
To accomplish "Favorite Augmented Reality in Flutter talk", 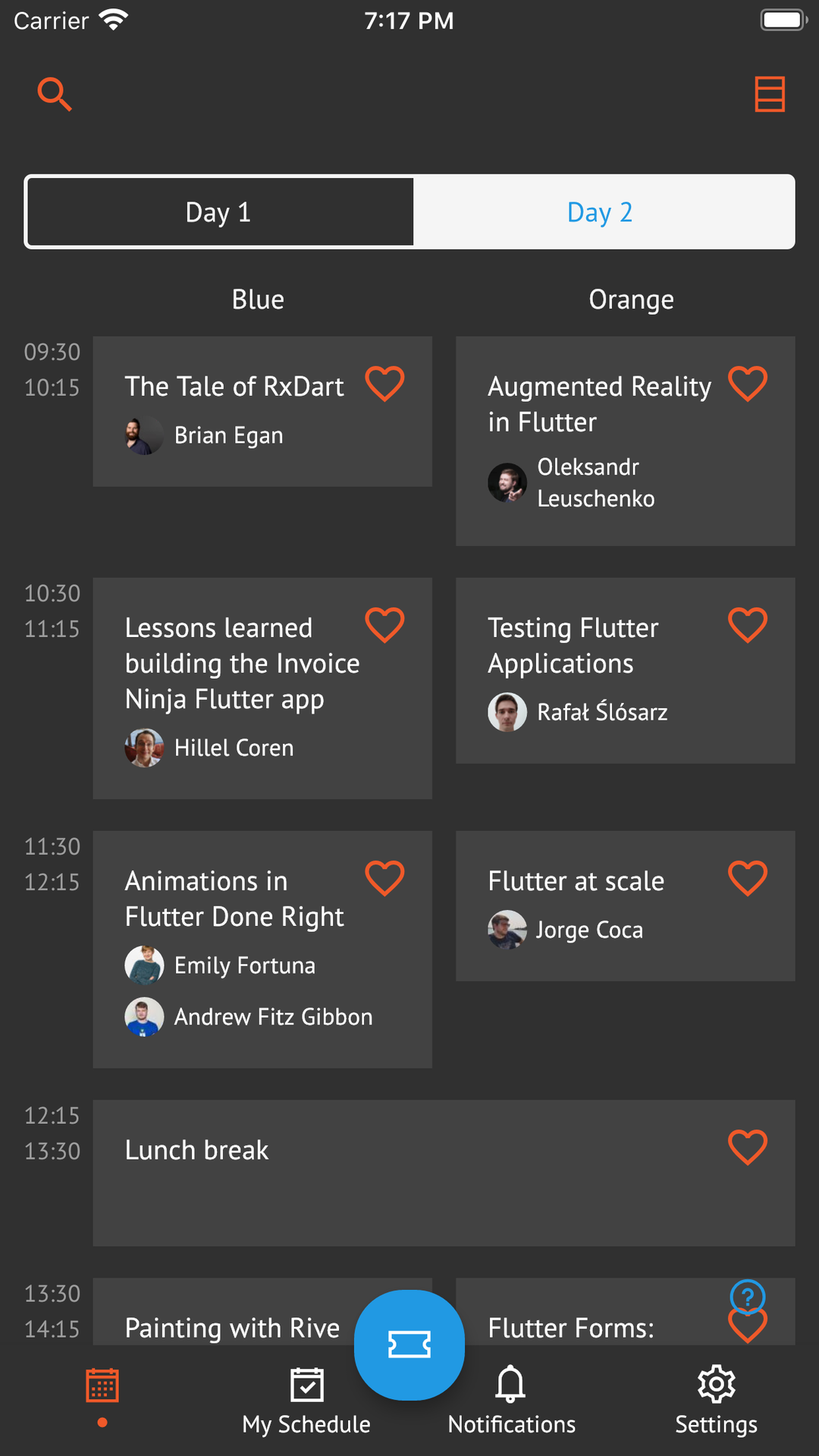I will pyautogui.click(x=747, y=384).
